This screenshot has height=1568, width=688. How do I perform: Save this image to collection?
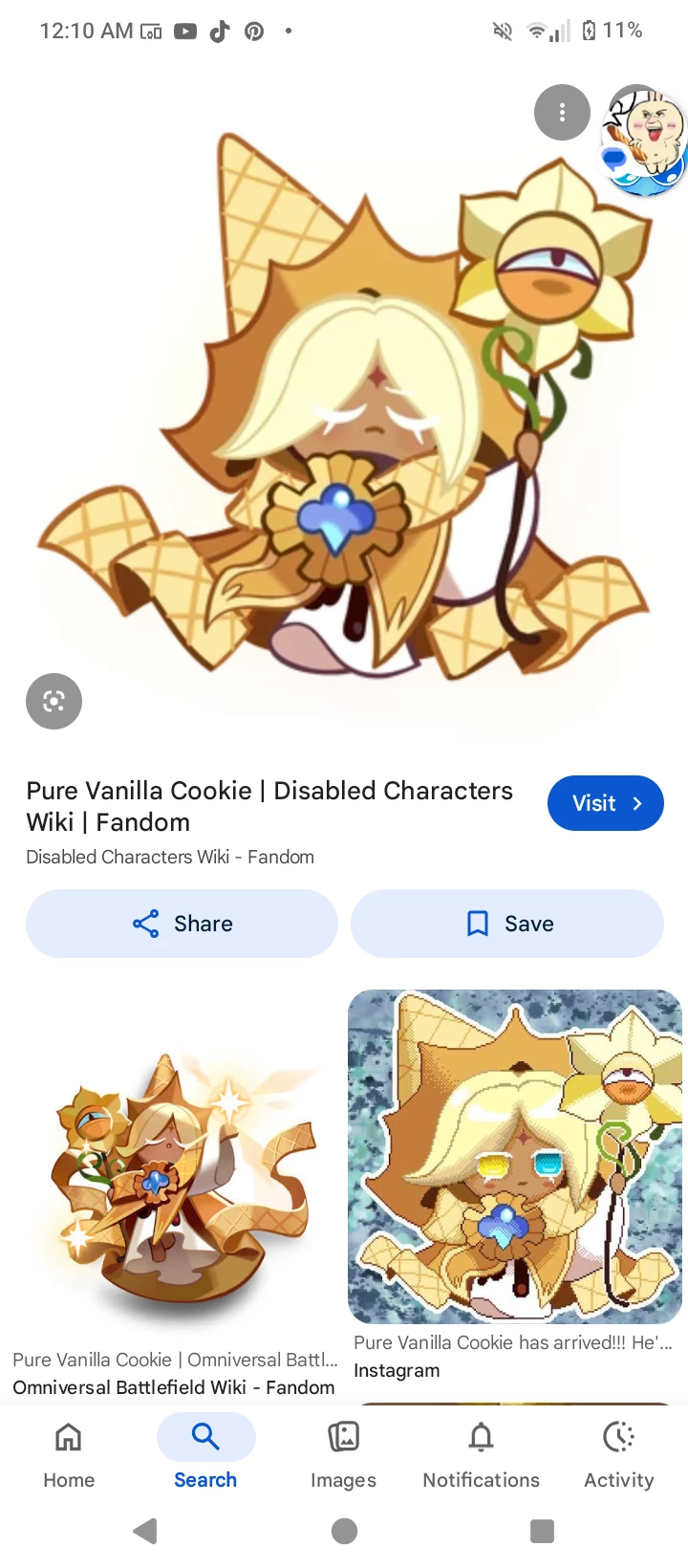(507, 924)
